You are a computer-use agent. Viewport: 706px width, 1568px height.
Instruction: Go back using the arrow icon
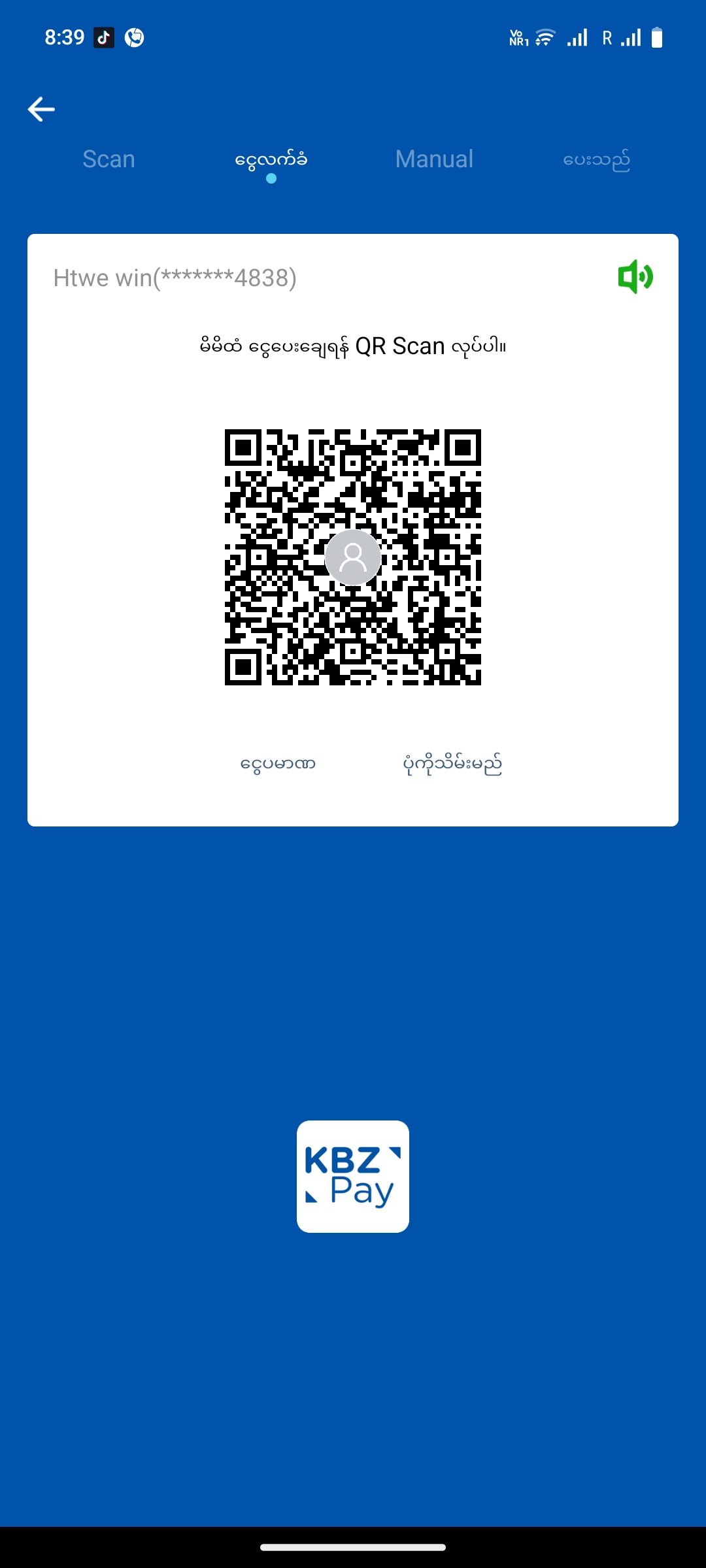[41, 109]
